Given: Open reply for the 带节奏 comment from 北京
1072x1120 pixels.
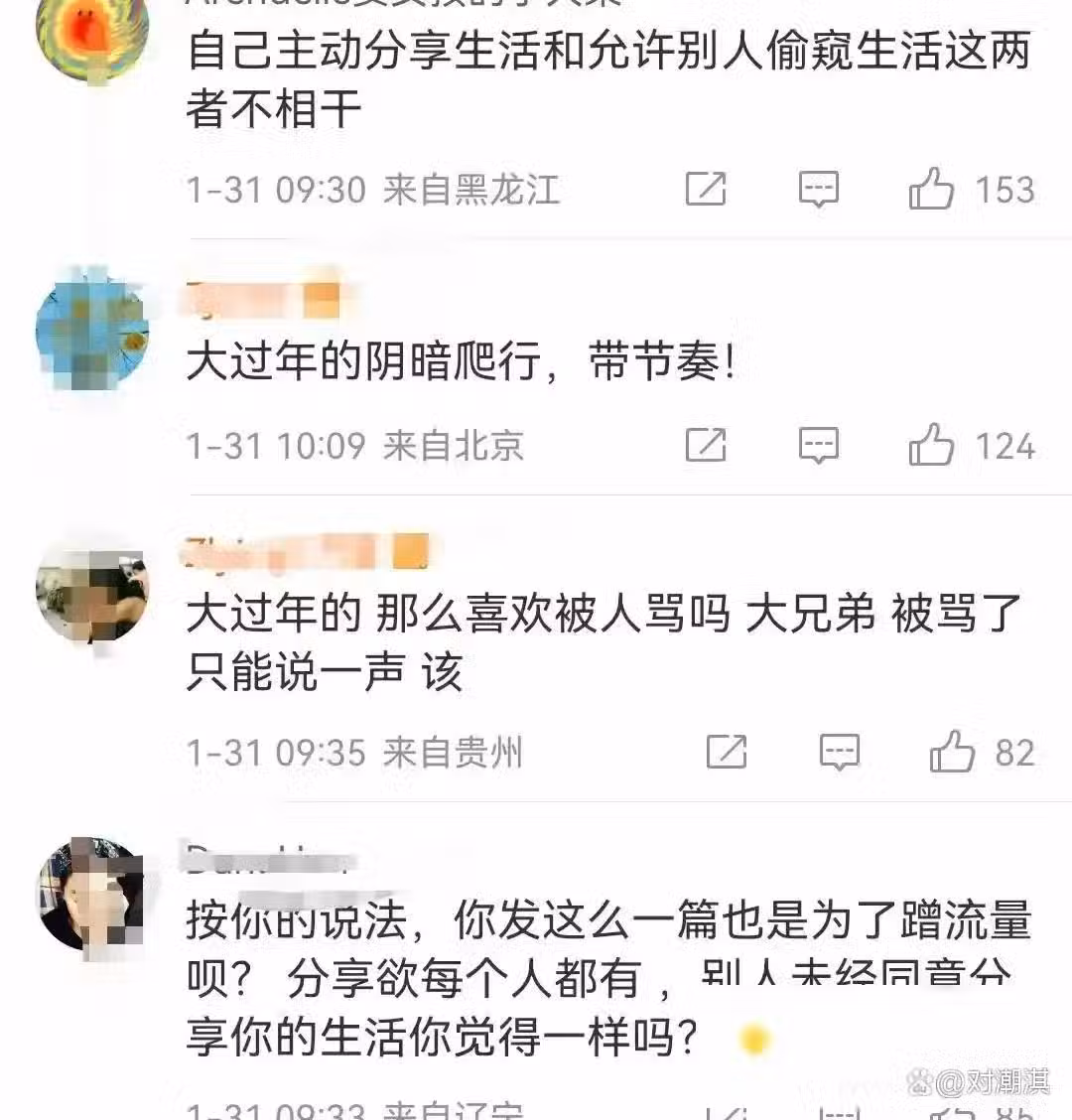Looking at the screenshot, I should click(x=819, y=445).
